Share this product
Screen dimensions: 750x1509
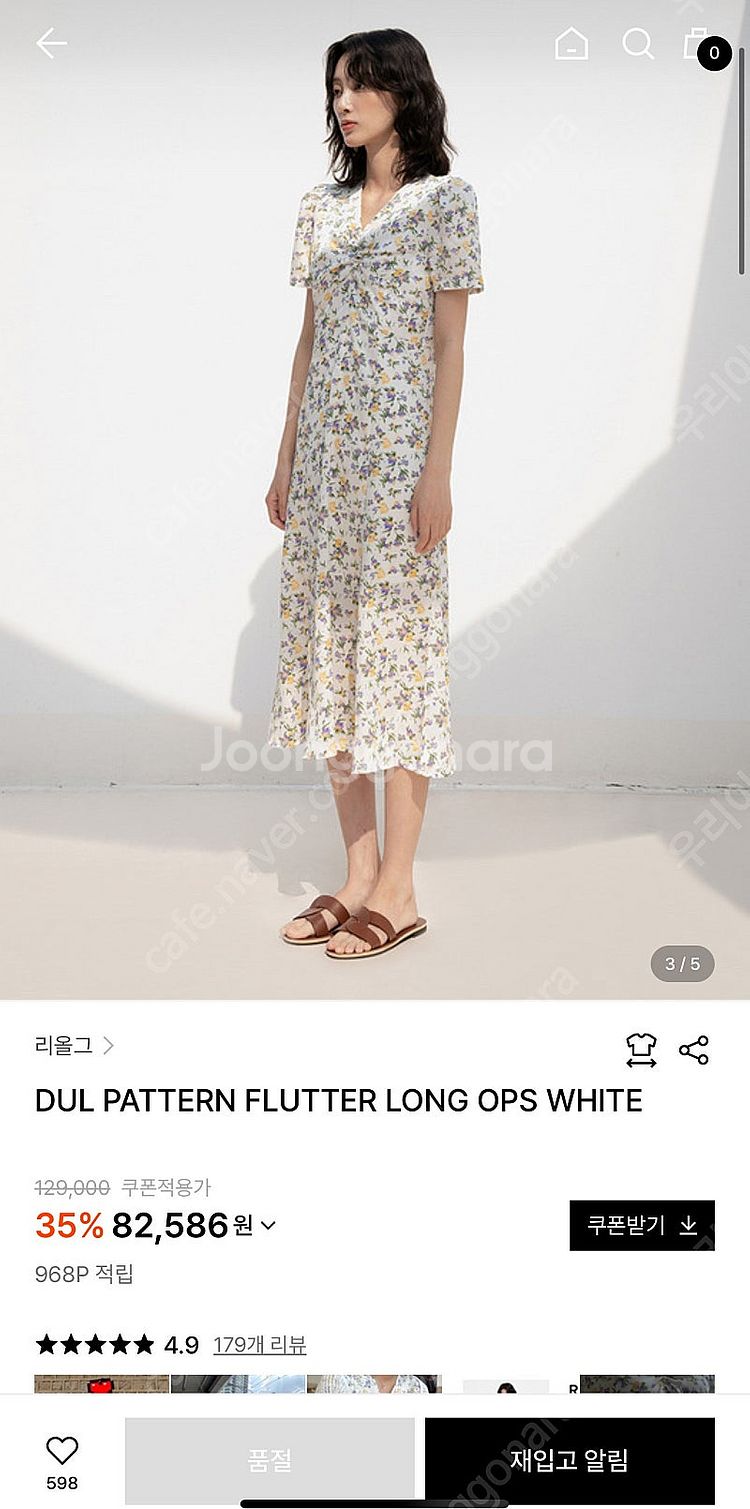tap(693, 1050)
